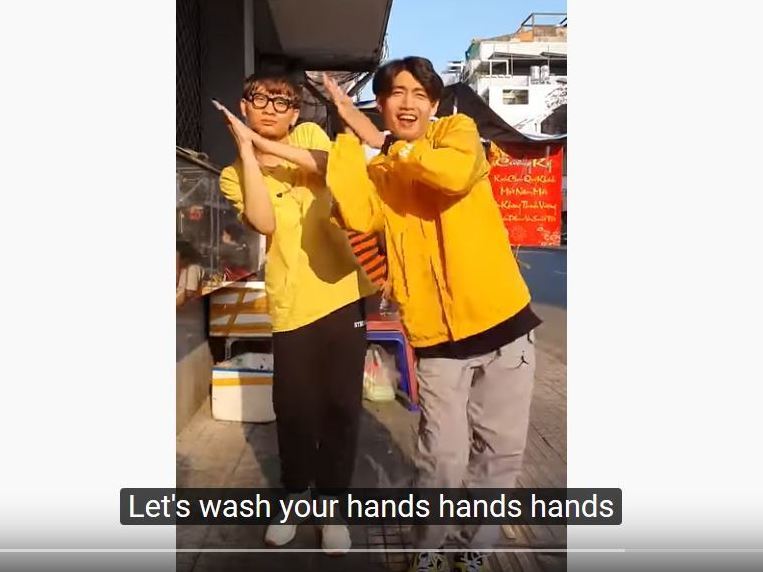Tap the video progress bar to seek

point(380,550)
